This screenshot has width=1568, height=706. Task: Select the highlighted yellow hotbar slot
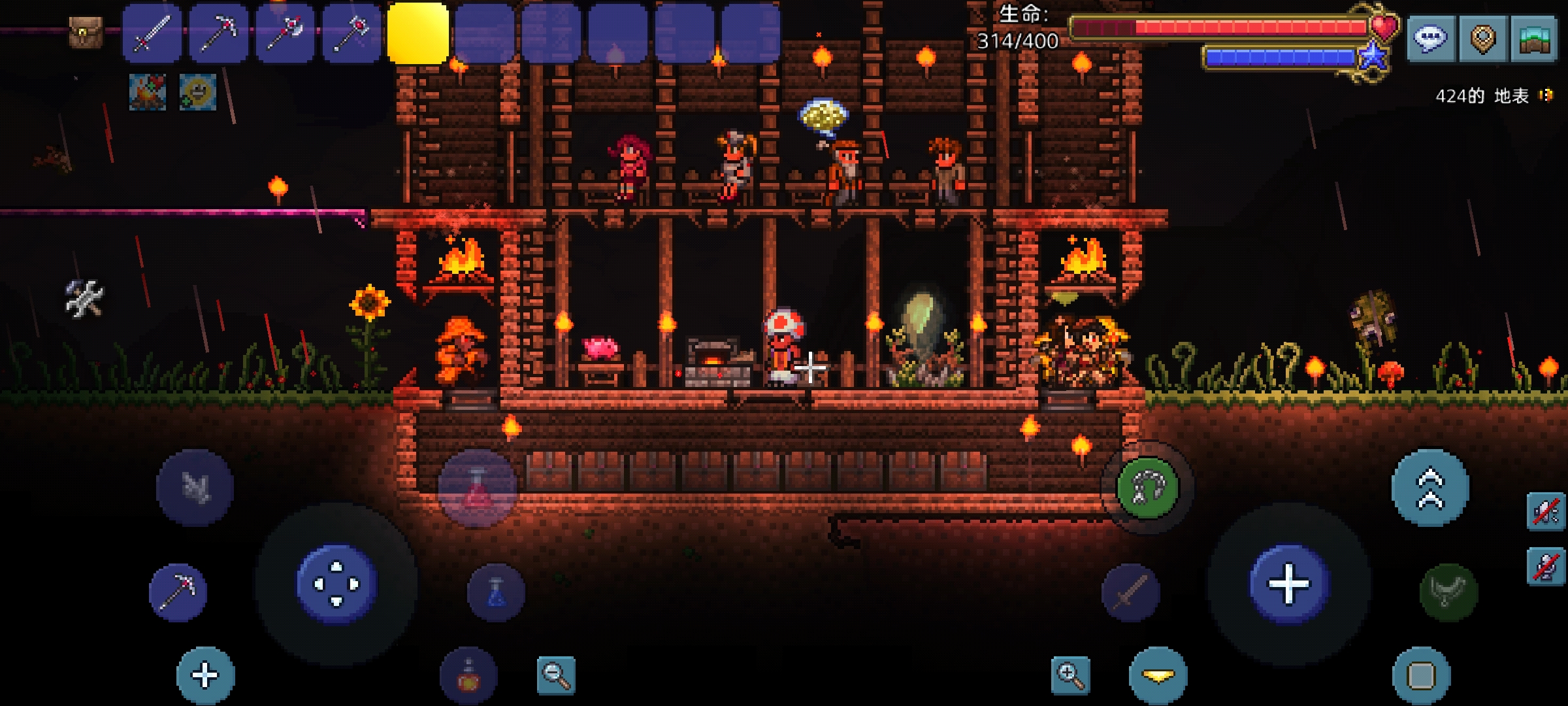pos(418,34)
